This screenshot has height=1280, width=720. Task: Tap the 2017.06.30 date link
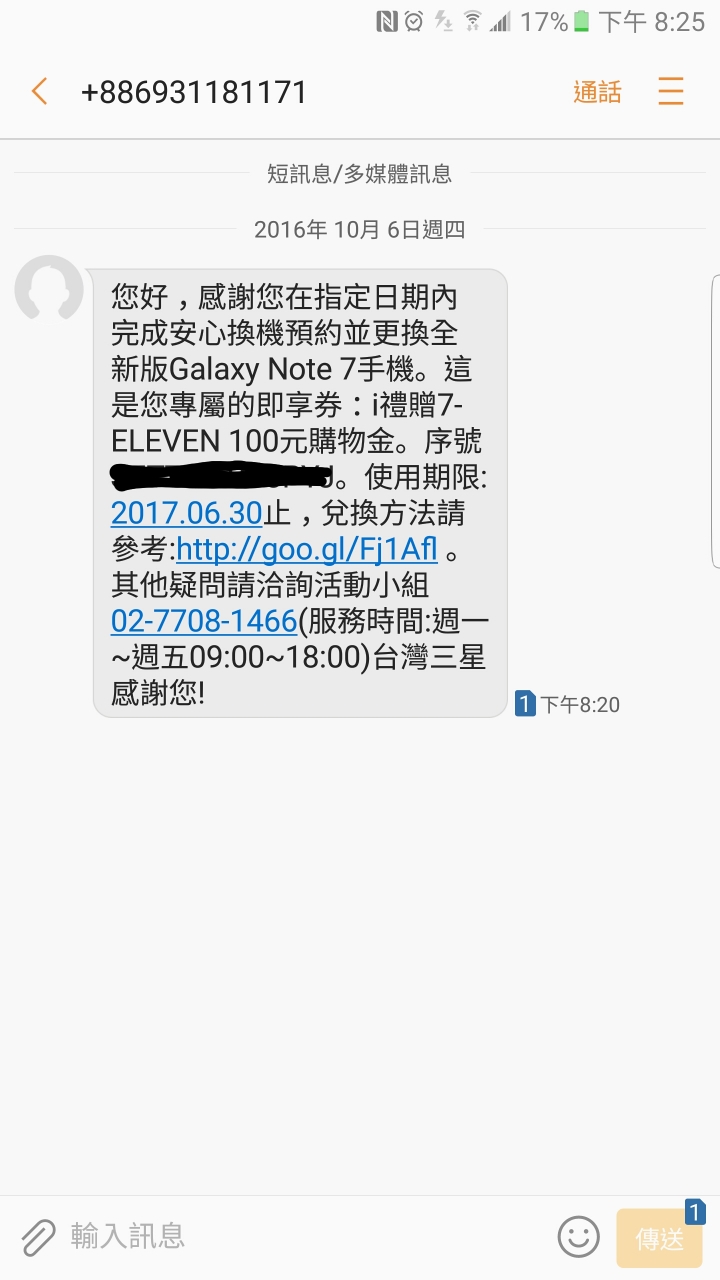[x=187, y=513]
